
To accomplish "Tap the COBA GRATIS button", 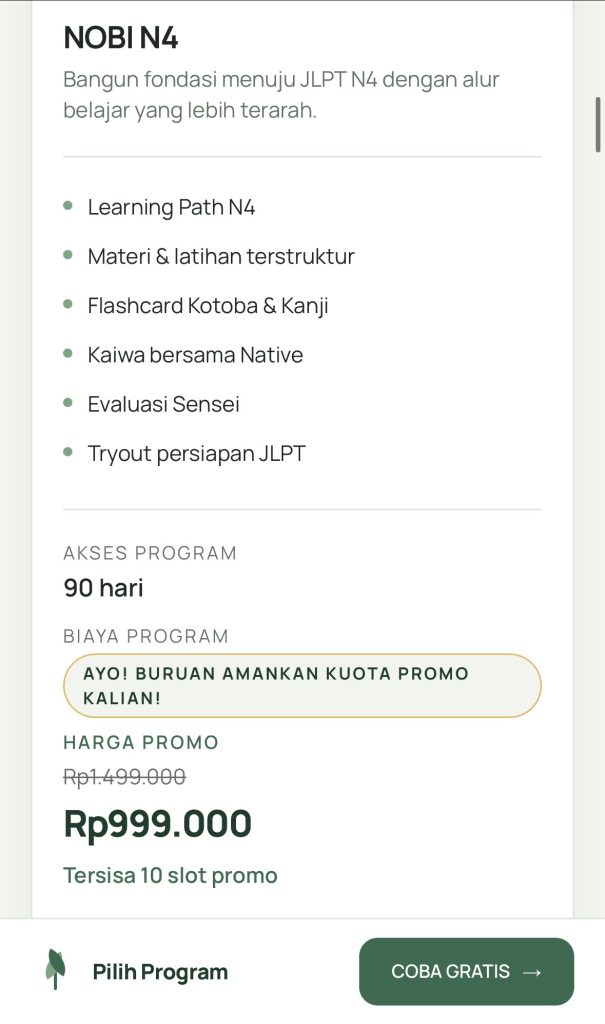I will click(x=466, y=971).
